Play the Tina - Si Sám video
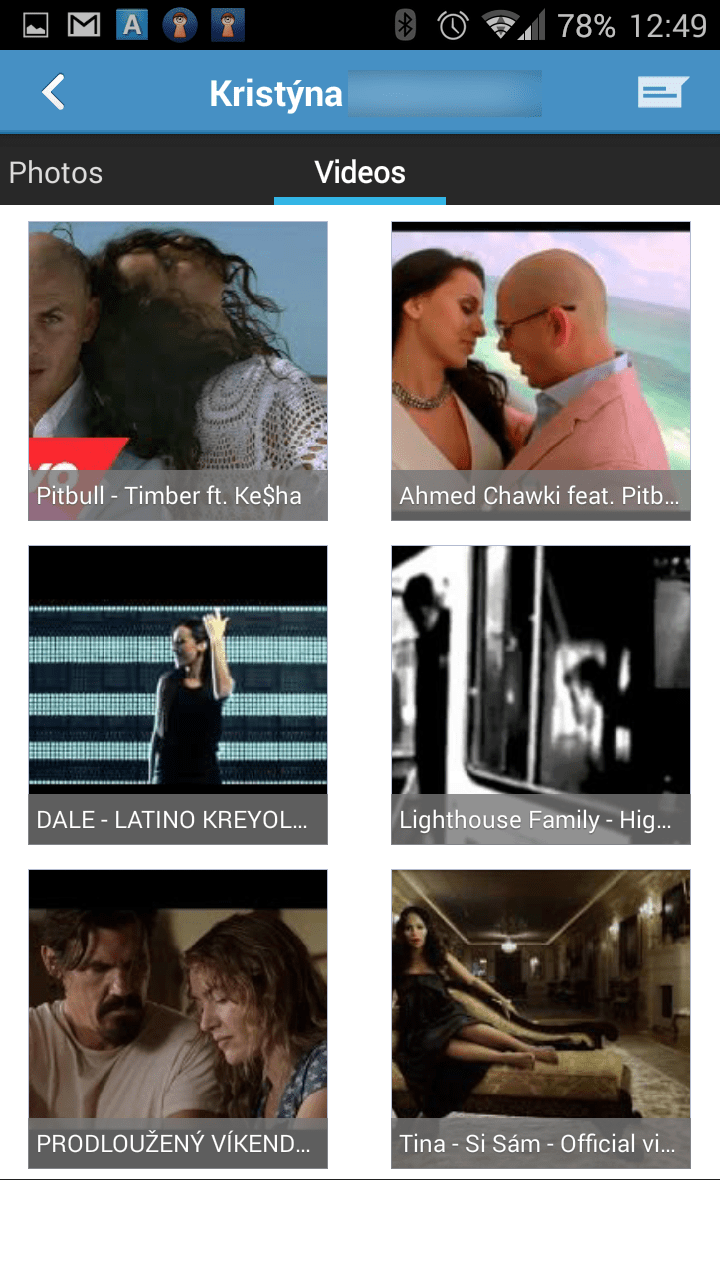The width and height of the screenshot is (720, 1280). (x=541, y=1019)
